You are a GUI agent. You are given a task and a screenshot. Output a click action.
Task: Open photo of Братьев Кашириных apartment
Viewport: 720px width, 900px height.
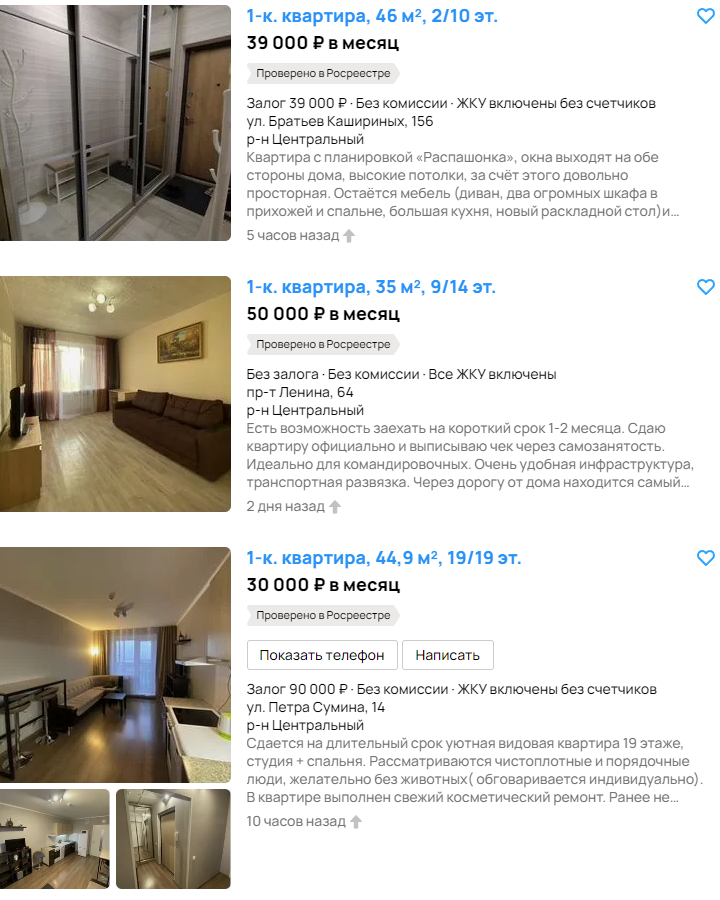pyautogui.click(x=115, y=123)
